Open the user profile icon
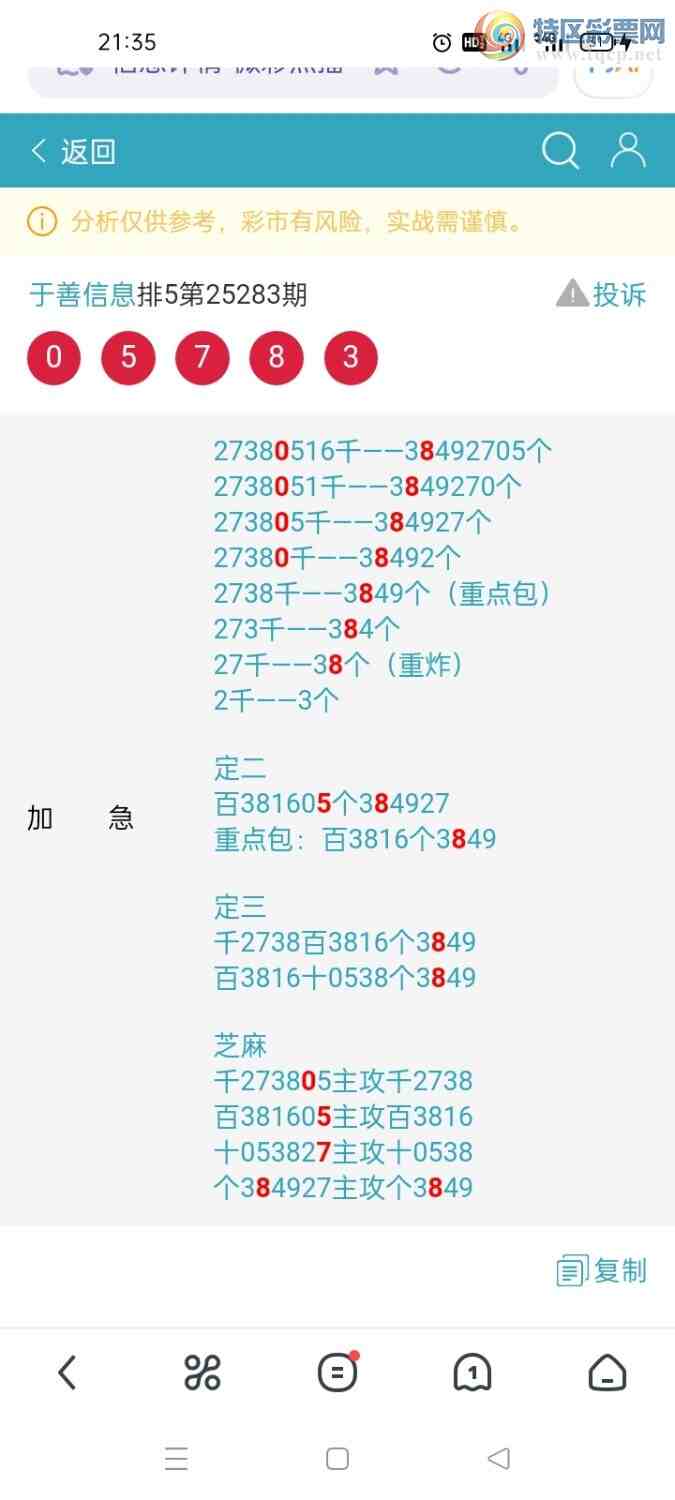Image resolution: width=675 pixels, height=1500 pixels. tap(628, 151)
